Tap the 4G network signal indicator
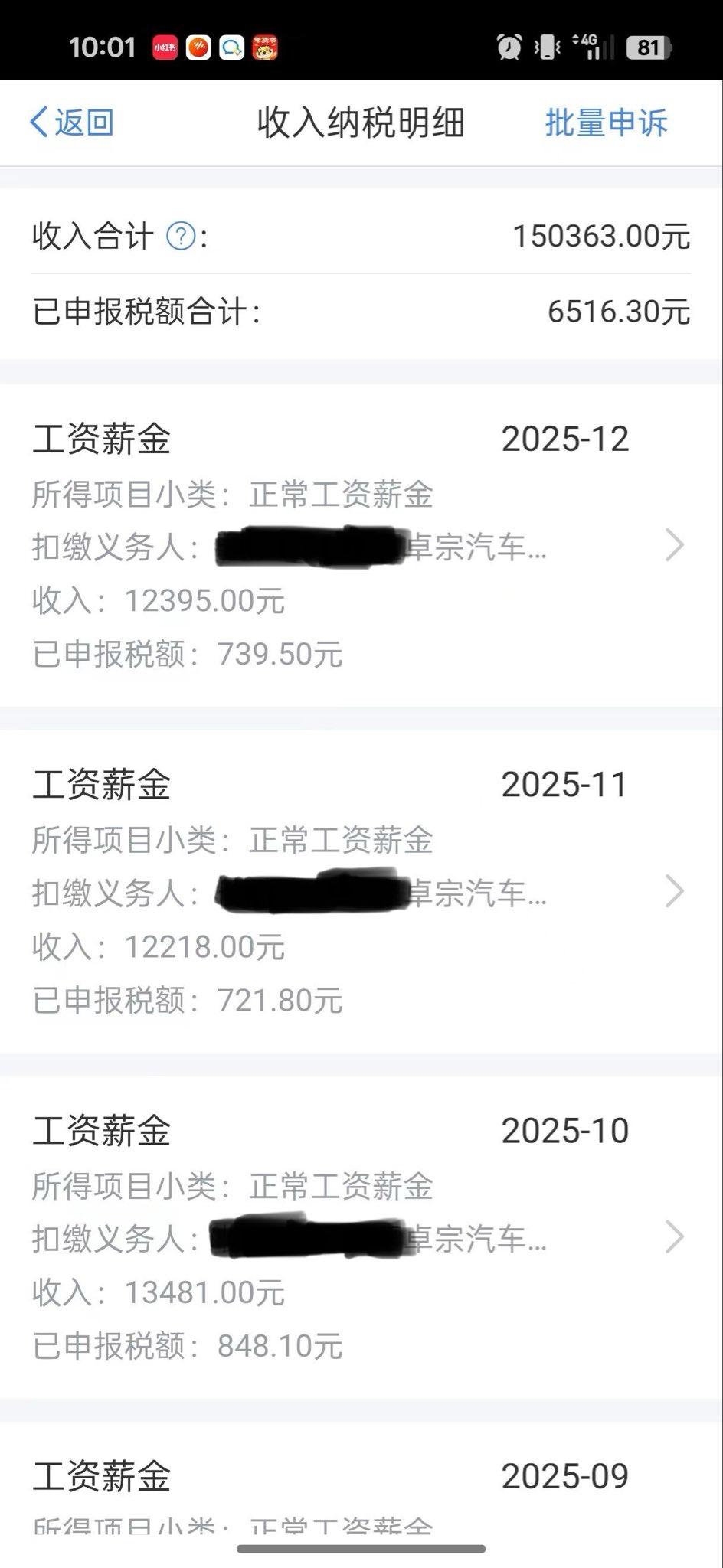This screenshot has width=723, height=1568. tap(591, 47)
